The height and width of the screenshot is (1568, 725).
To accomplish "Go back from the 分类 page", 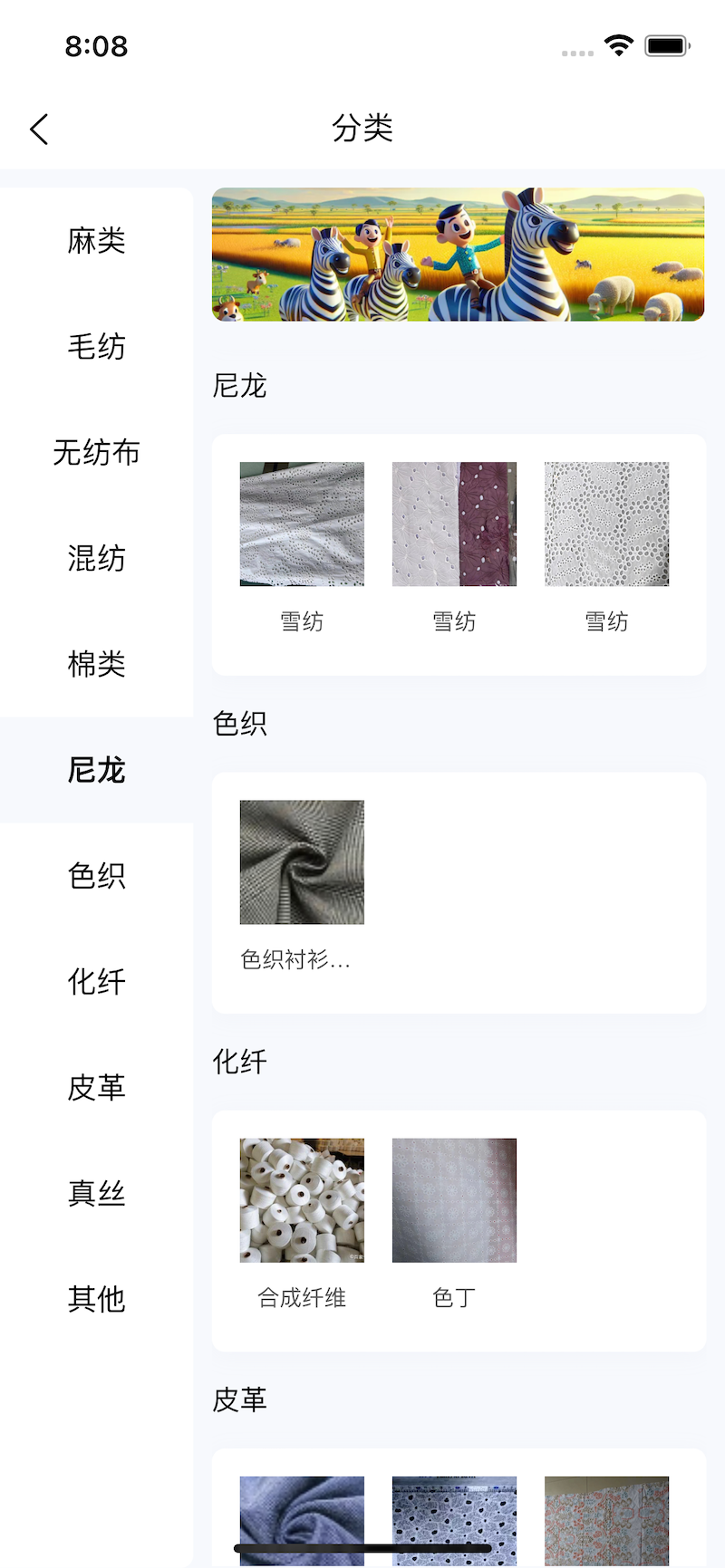I will click(x=39, y=130).
